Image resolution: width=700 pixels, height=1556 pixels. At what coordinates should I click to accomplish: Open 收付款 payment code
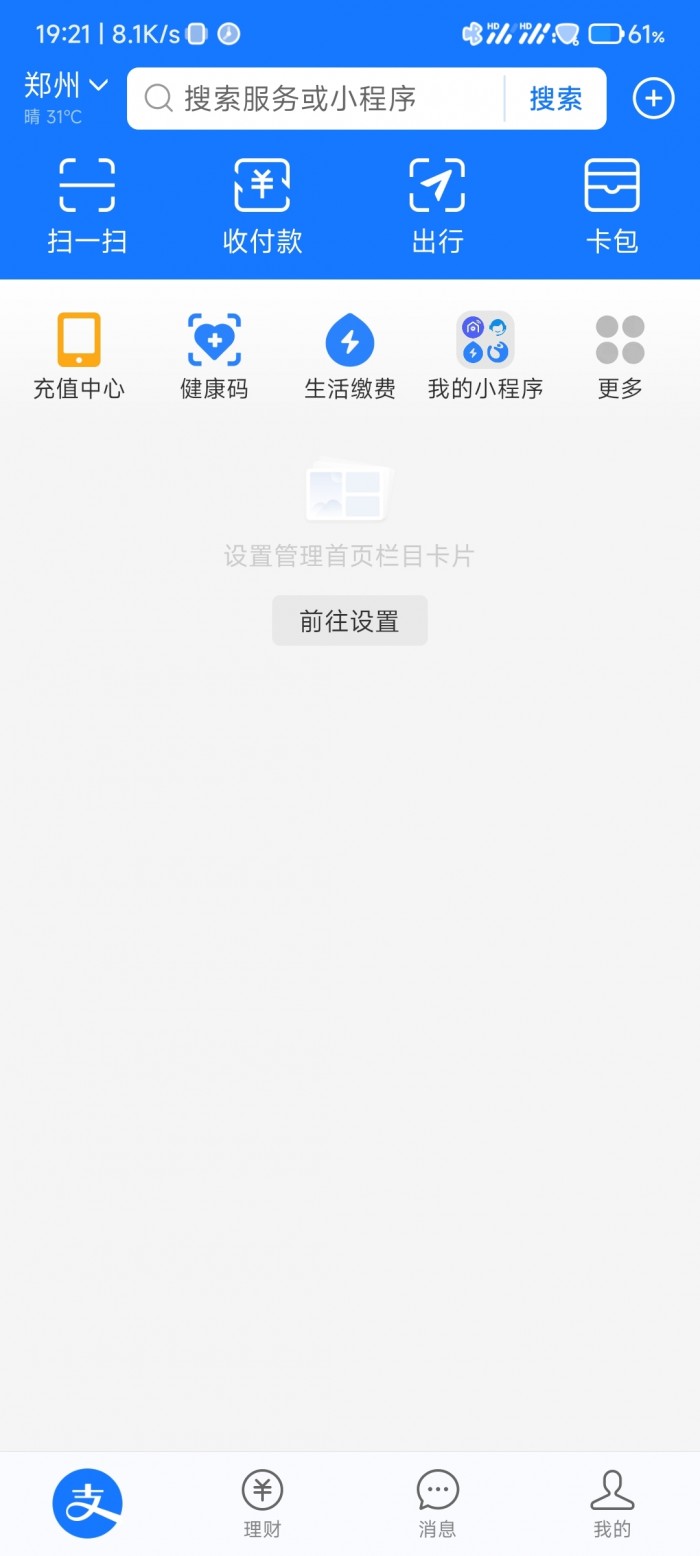[262, 206]
